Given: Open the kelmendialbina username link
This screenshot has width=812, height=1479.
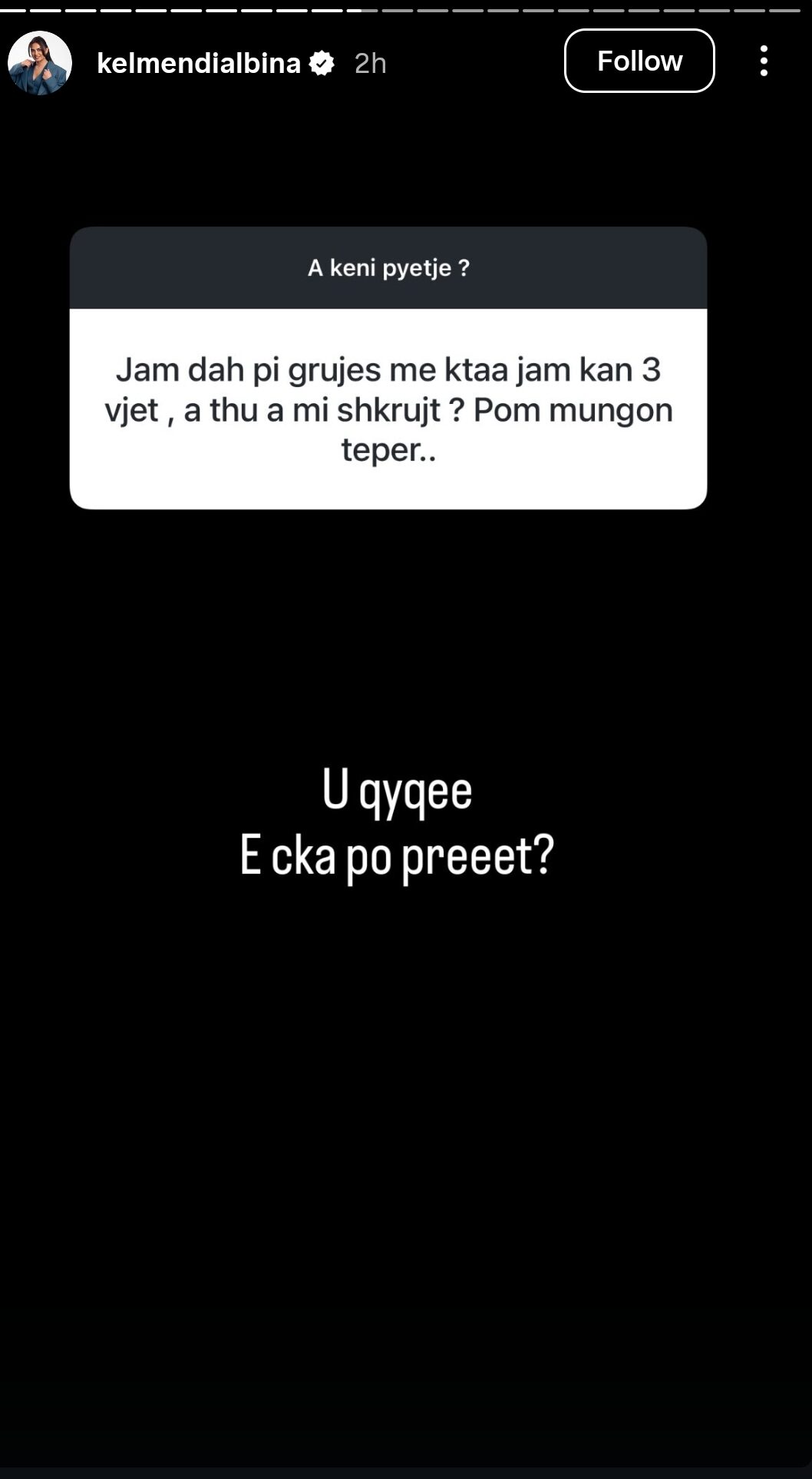Looking at the screenshot, I should pyautogui.click(x=198, y=63).
